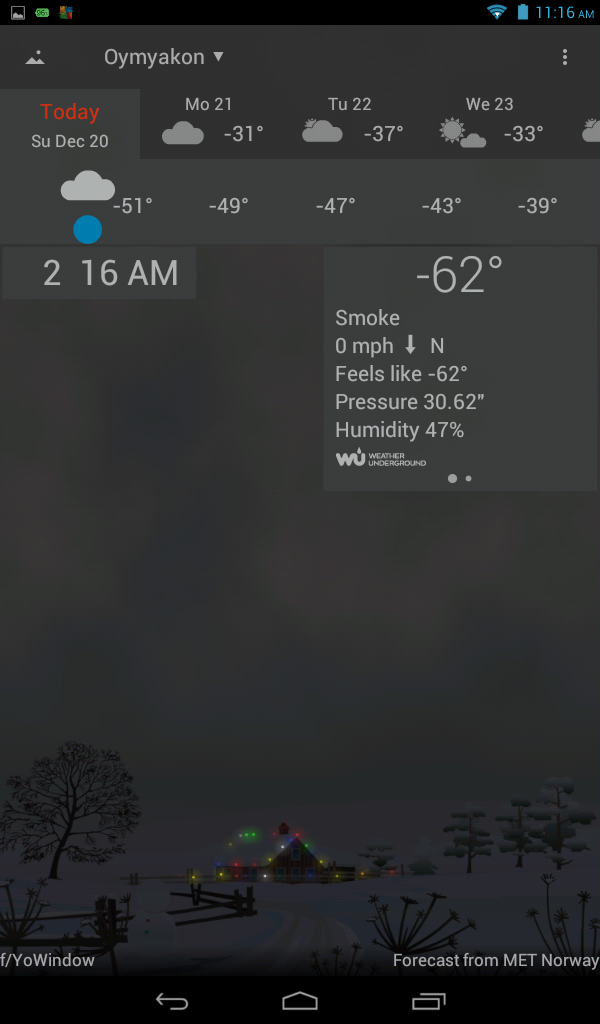This screenshot has width=600, height=1024.
Task: Tap the Weather Underground provider logo
Action: click(x=381, y=457)
